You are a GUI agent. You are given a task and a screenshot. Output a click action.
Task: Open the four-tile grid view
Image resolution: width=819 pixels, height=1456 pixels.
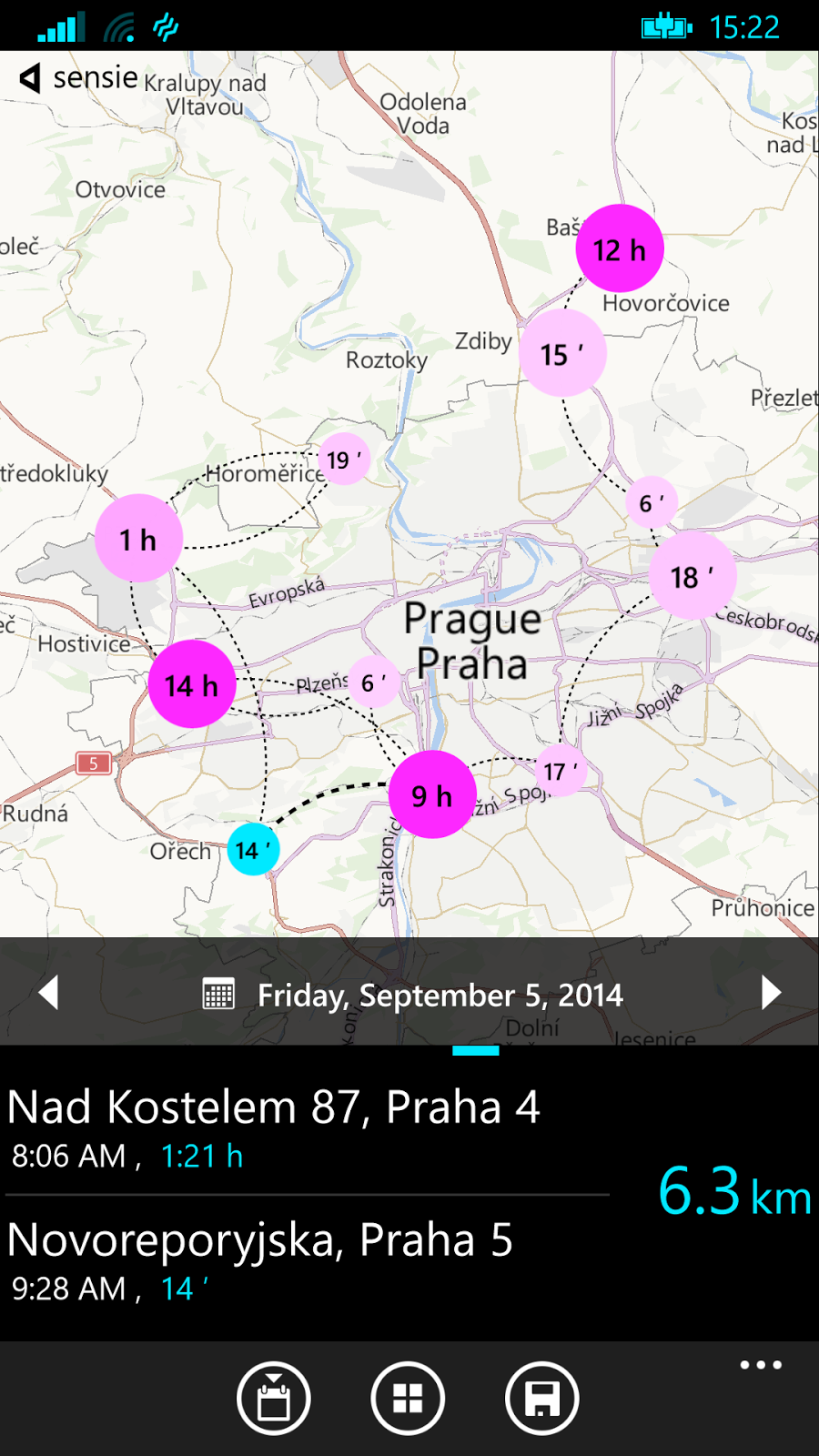(408, 1399)
